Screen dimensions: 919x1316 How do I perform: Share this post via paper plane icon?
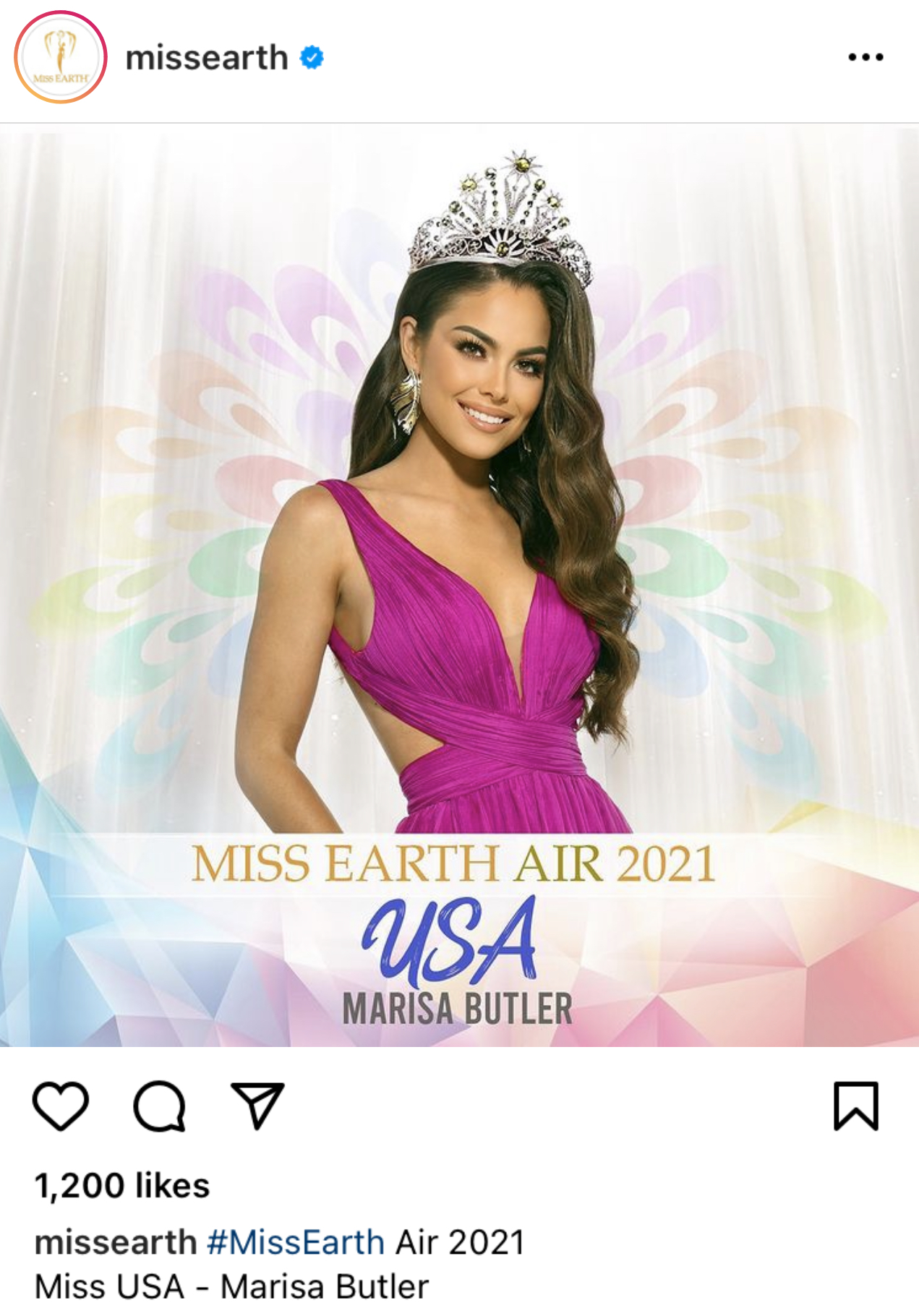click(x=257, y=1106)
